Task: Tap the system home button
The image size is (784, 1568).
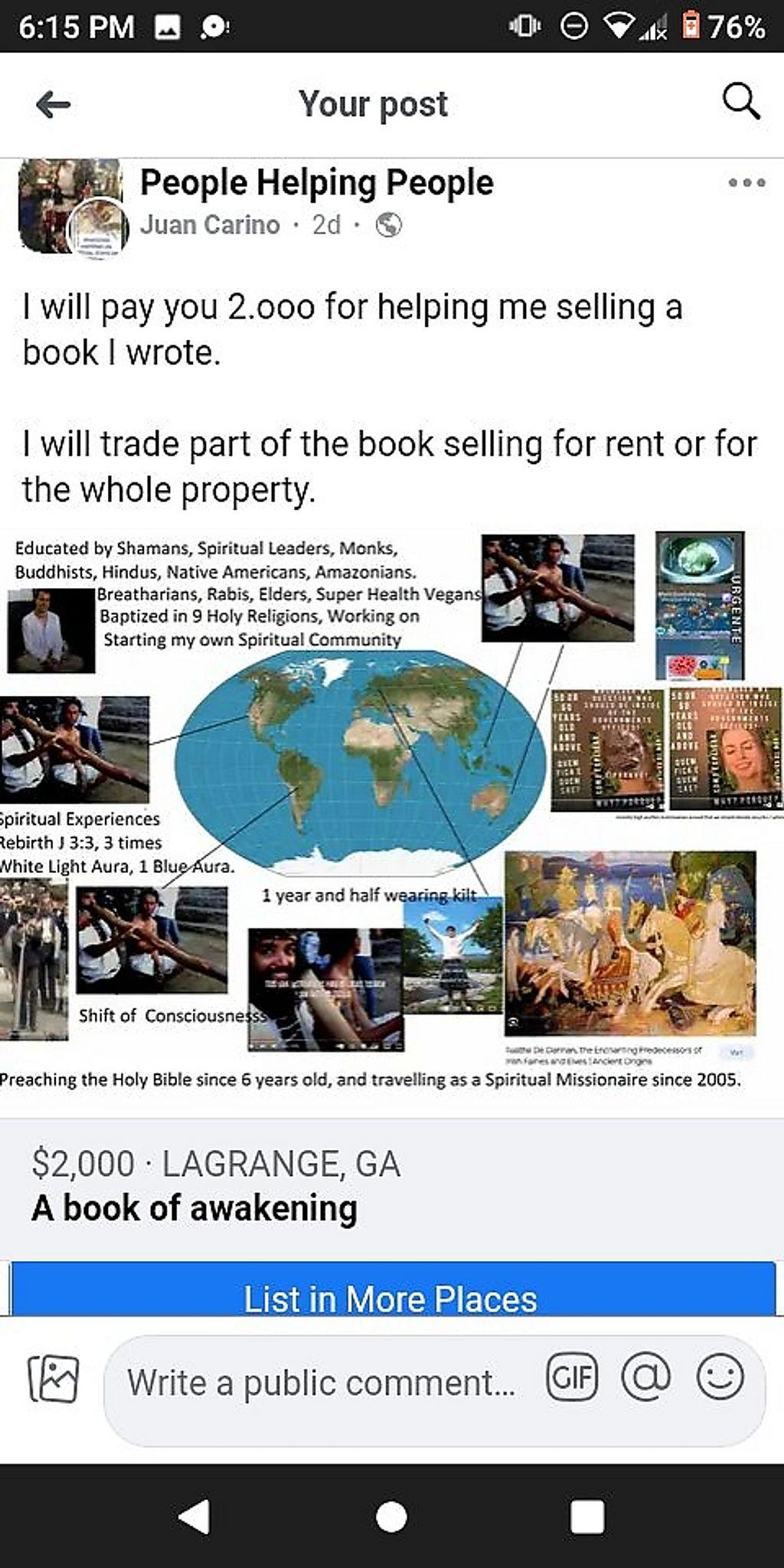Action: click(x=391, y=1517)
